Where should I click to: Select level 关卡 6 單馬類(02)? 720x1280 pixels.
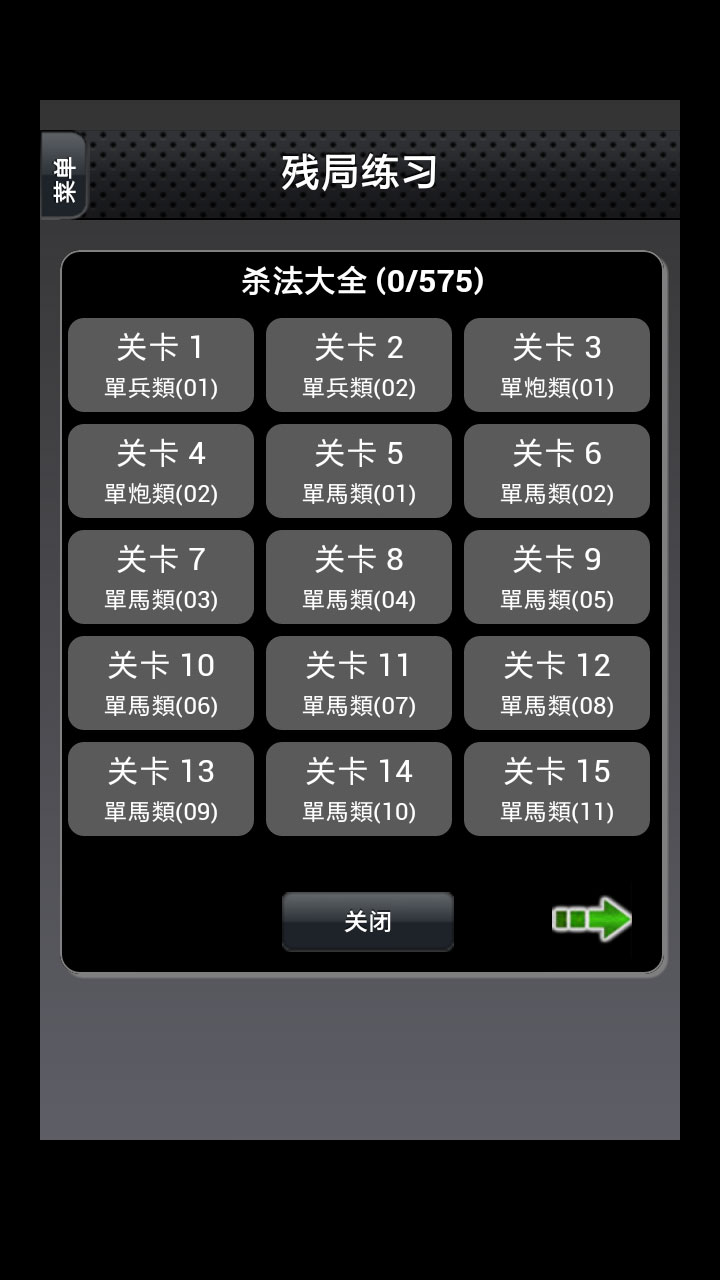point(557,471)
